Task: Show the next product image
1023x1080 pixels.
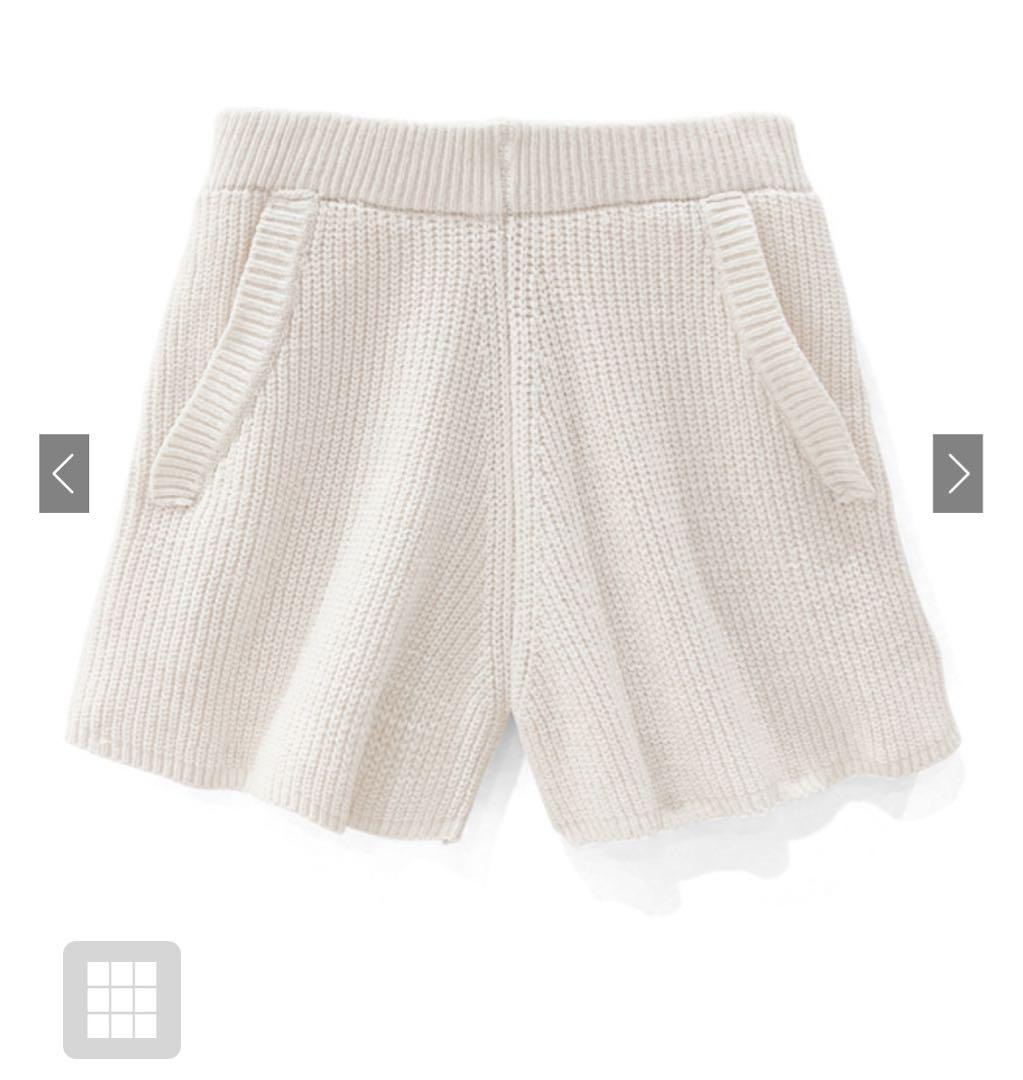Action: click(x=958, y=473)
